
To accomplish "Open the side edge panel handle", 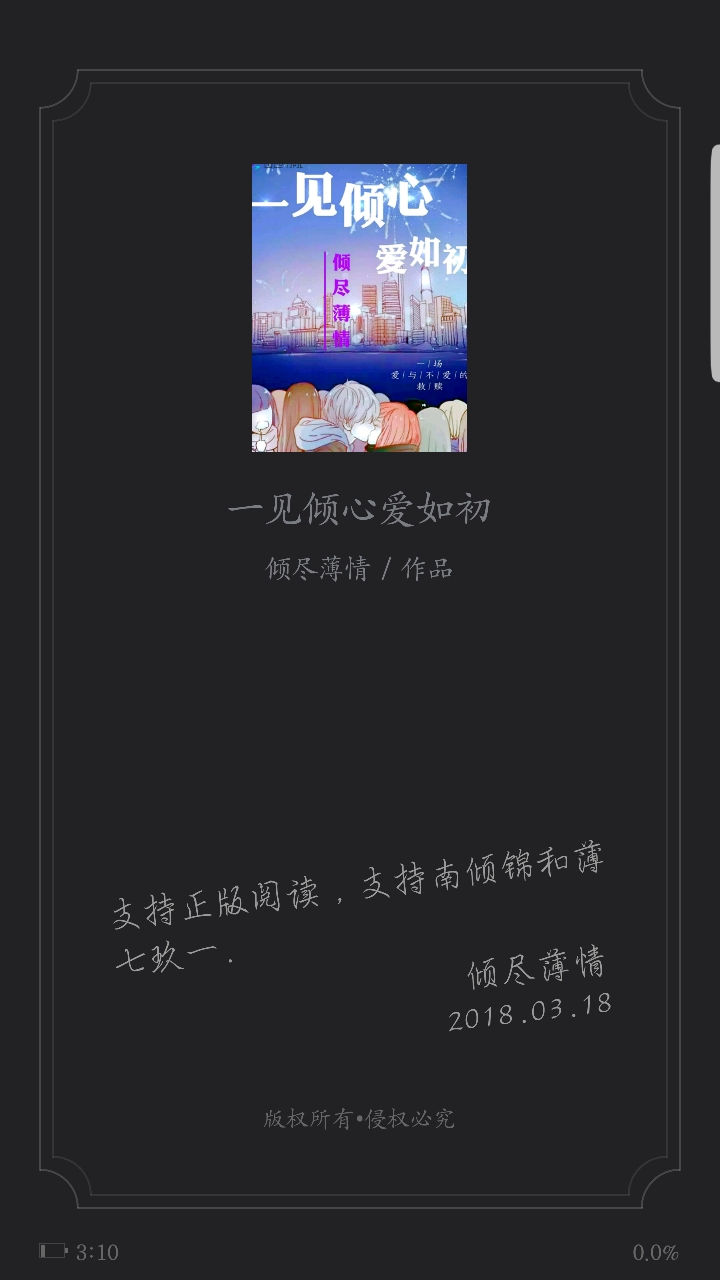I will coord(715,263).
